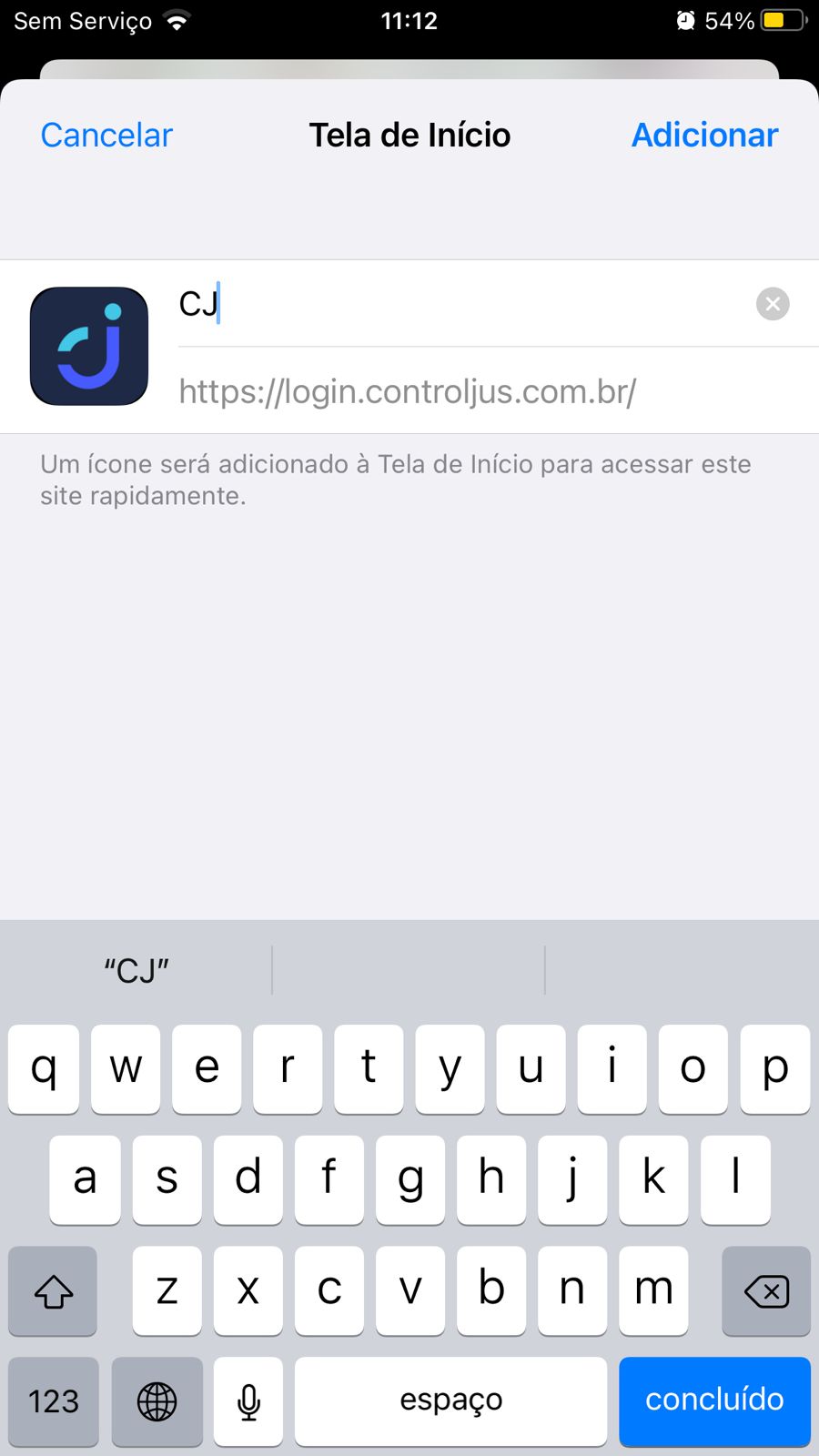The image size is (819, 1456).
Task: Tap the globe language key
Action: (157, 1400)
